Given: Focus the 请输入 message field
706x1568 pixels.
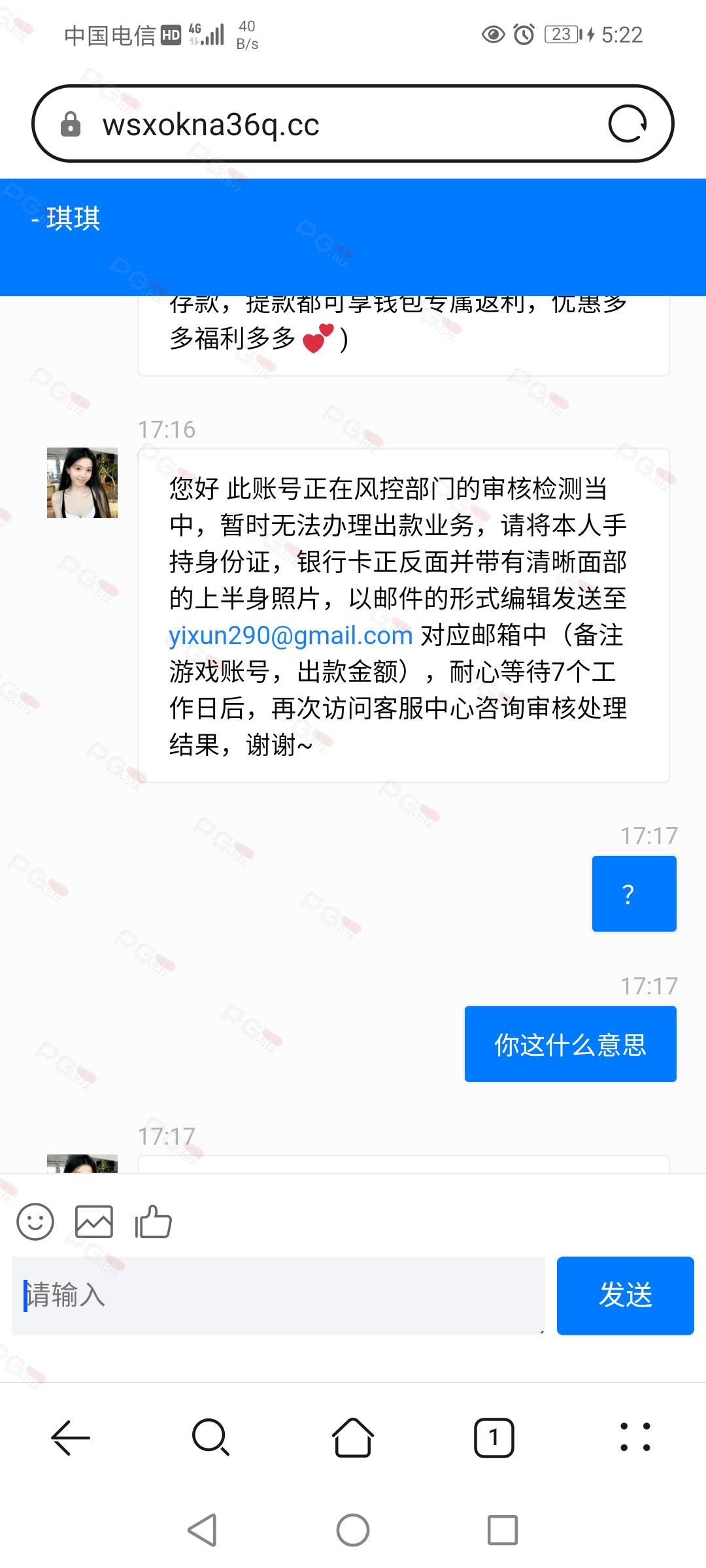Looking at the screenshot, I should click(278, 1295).
